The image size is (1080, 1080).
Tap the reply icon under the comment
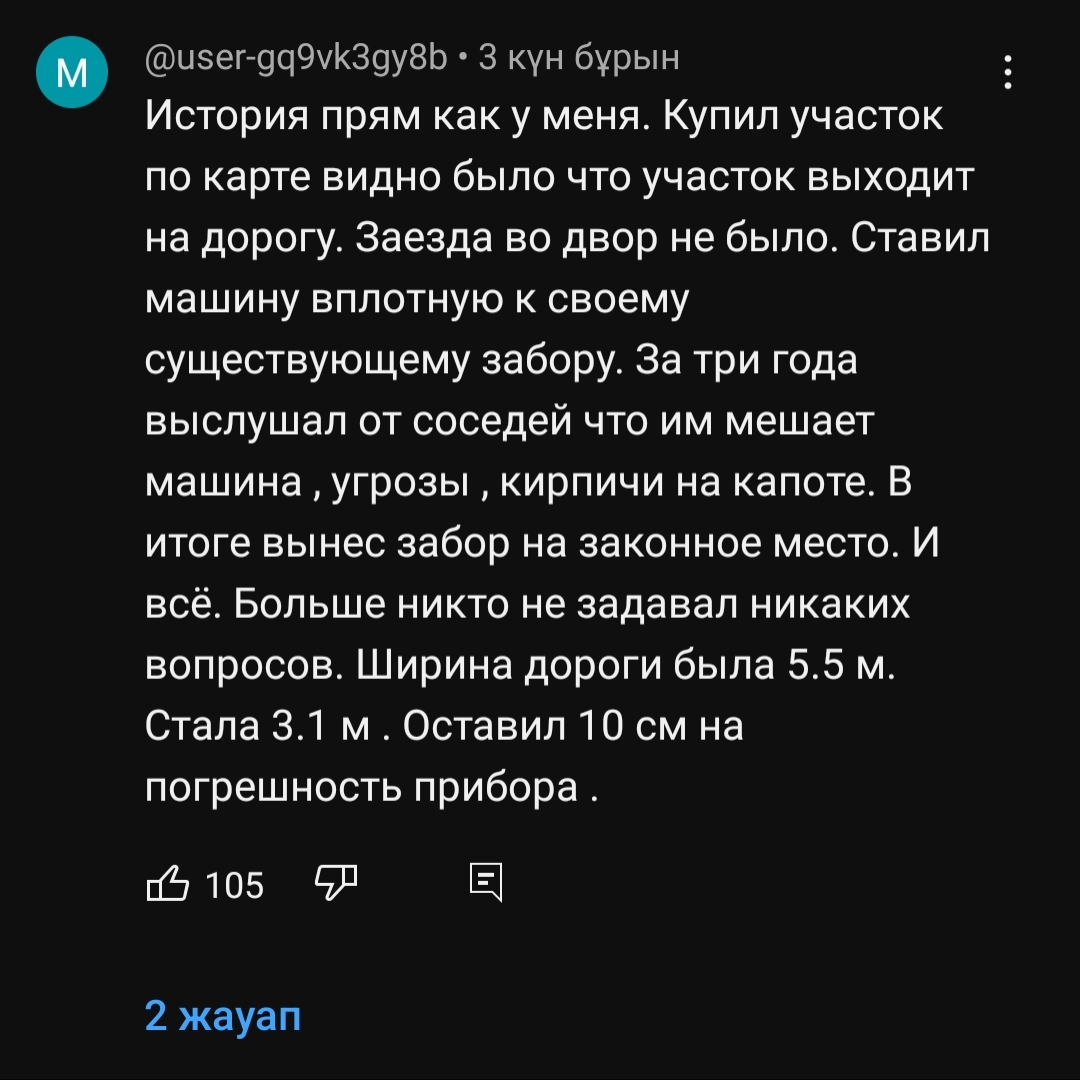tap(485, 882)
